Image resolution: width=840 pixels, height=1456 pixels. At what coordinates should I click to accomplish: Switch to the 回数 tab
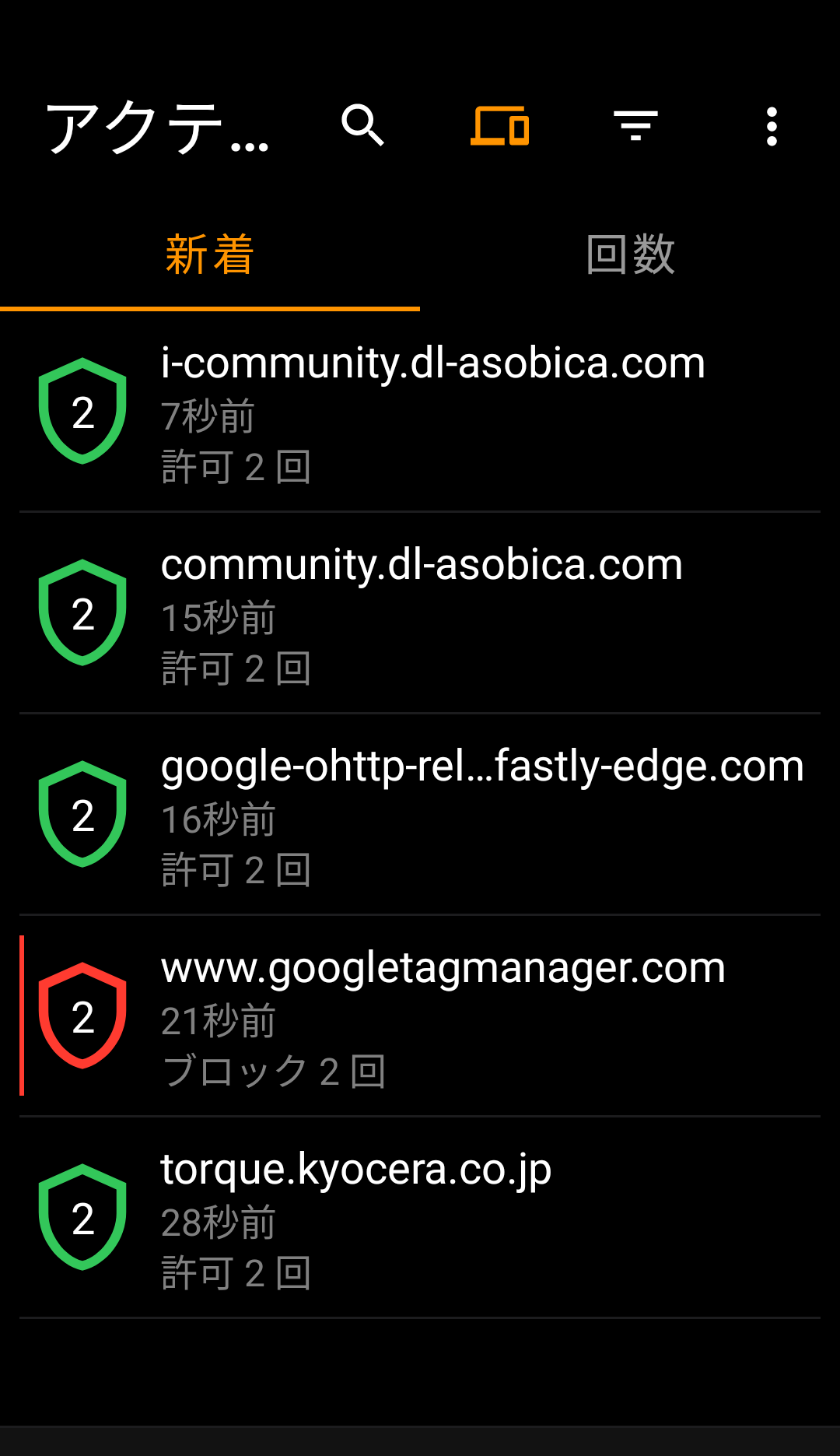[x=630, y=256]
